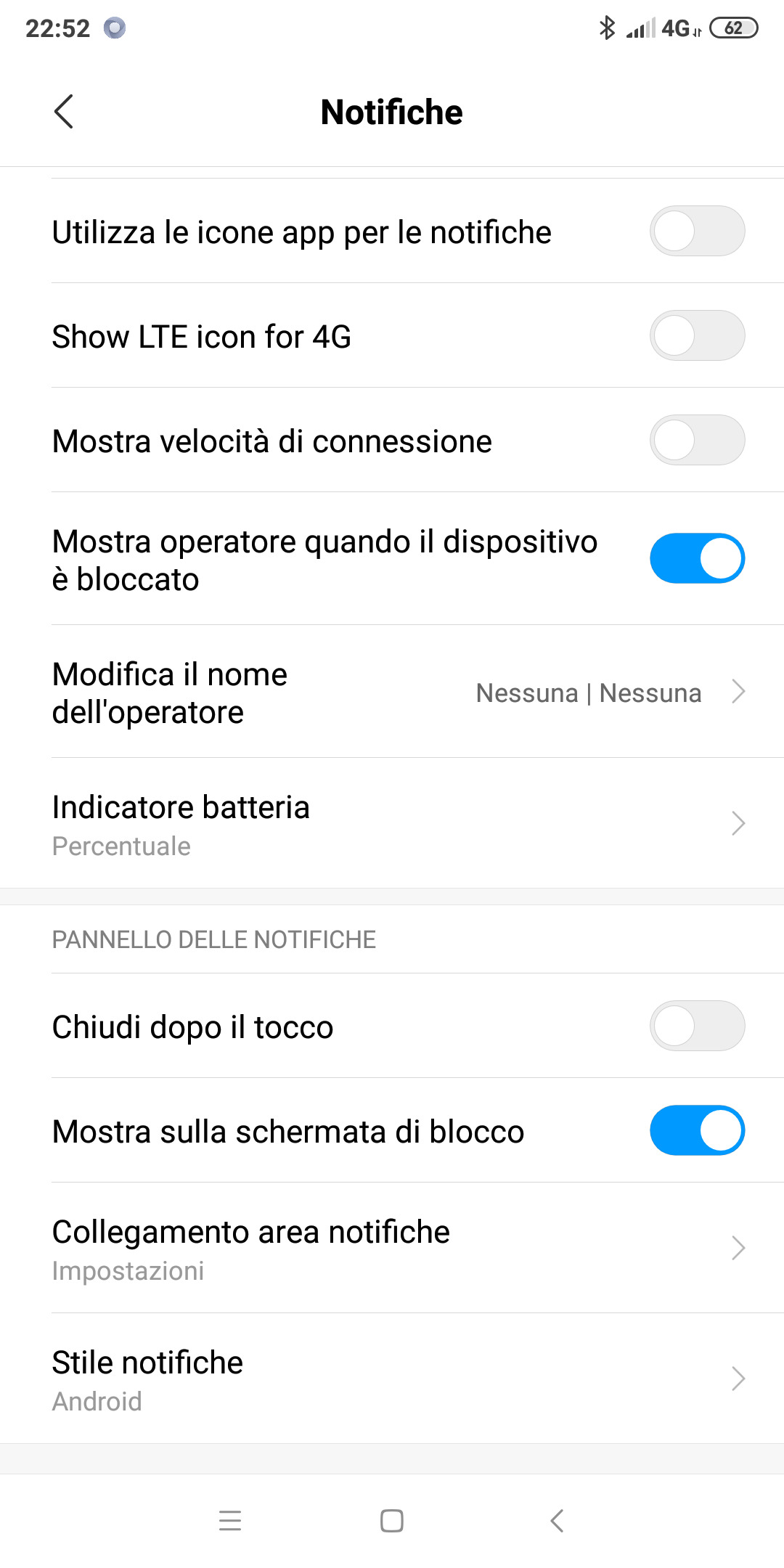Go back from the Notifiche screen
The image size is (784, 1568).
64,112
